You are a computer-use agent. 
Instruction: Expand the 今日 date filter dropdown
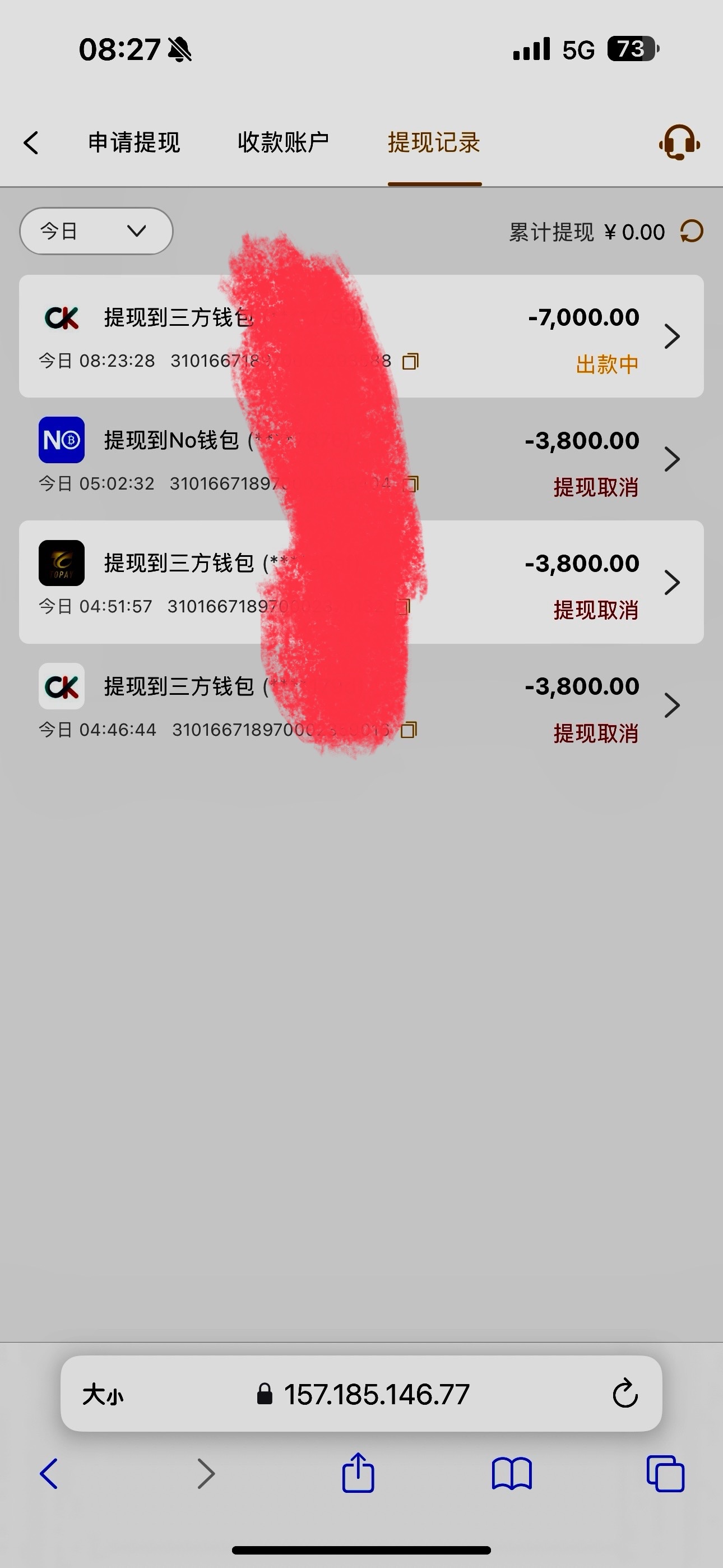coord(96,231)
